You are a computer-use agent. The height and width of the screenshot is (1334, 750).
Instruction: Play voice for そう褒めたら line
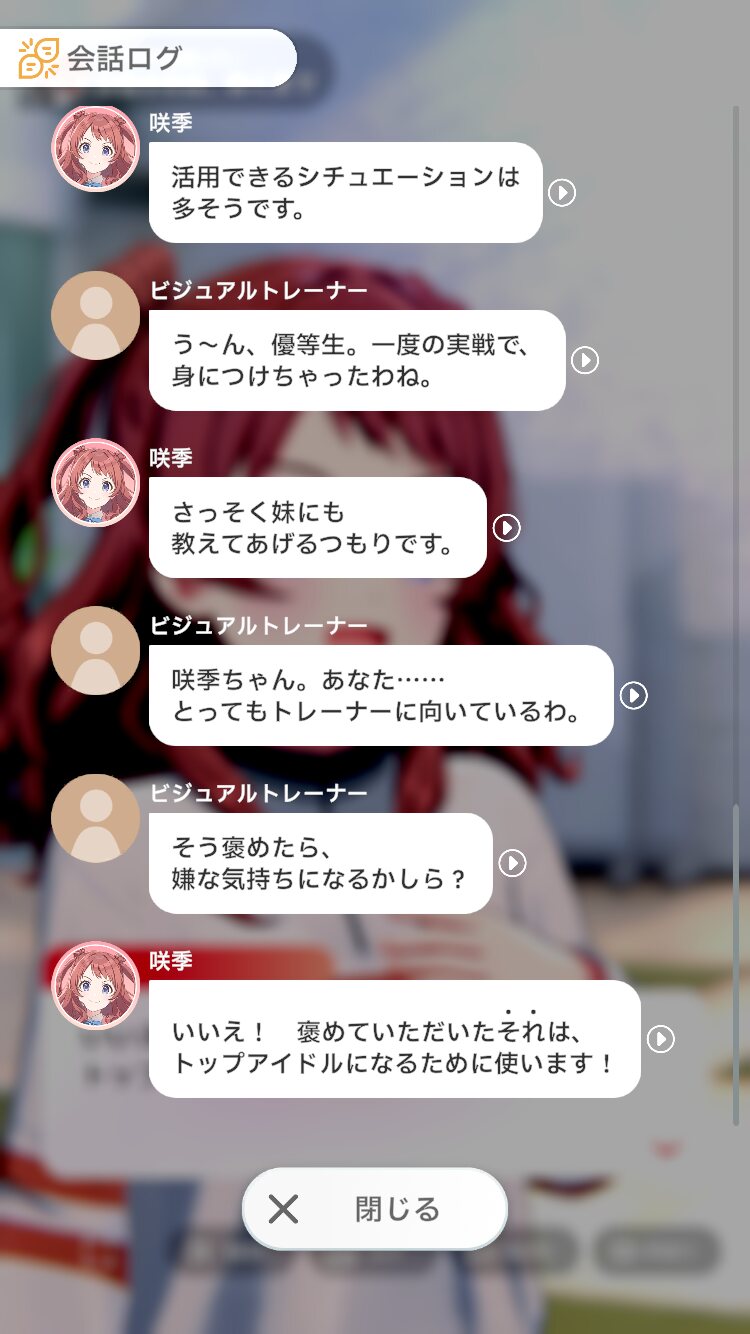513,863
